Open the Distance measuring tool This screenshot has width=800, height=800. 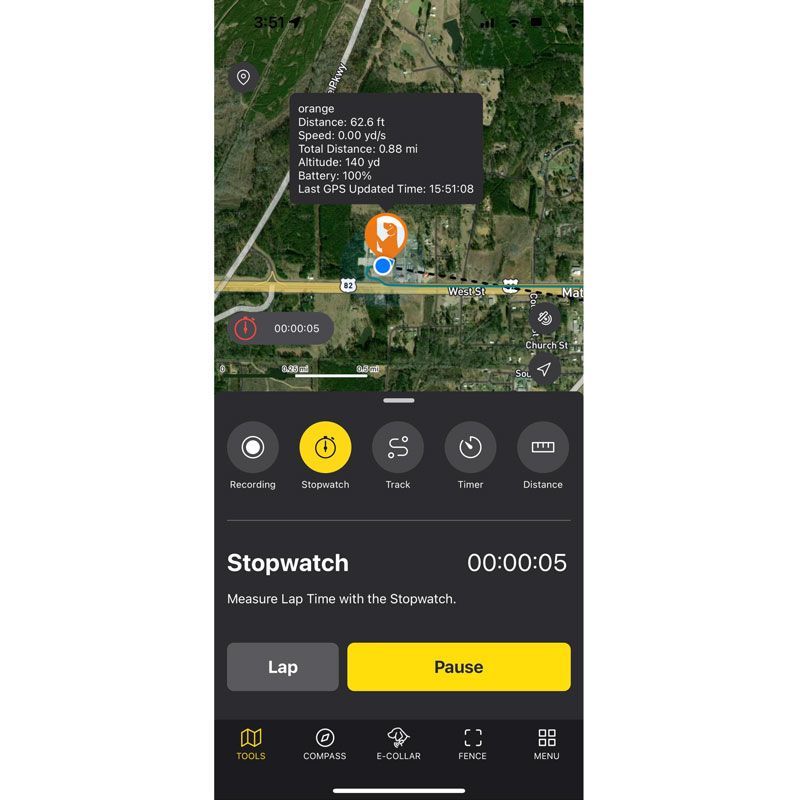(x=543, y=447)
